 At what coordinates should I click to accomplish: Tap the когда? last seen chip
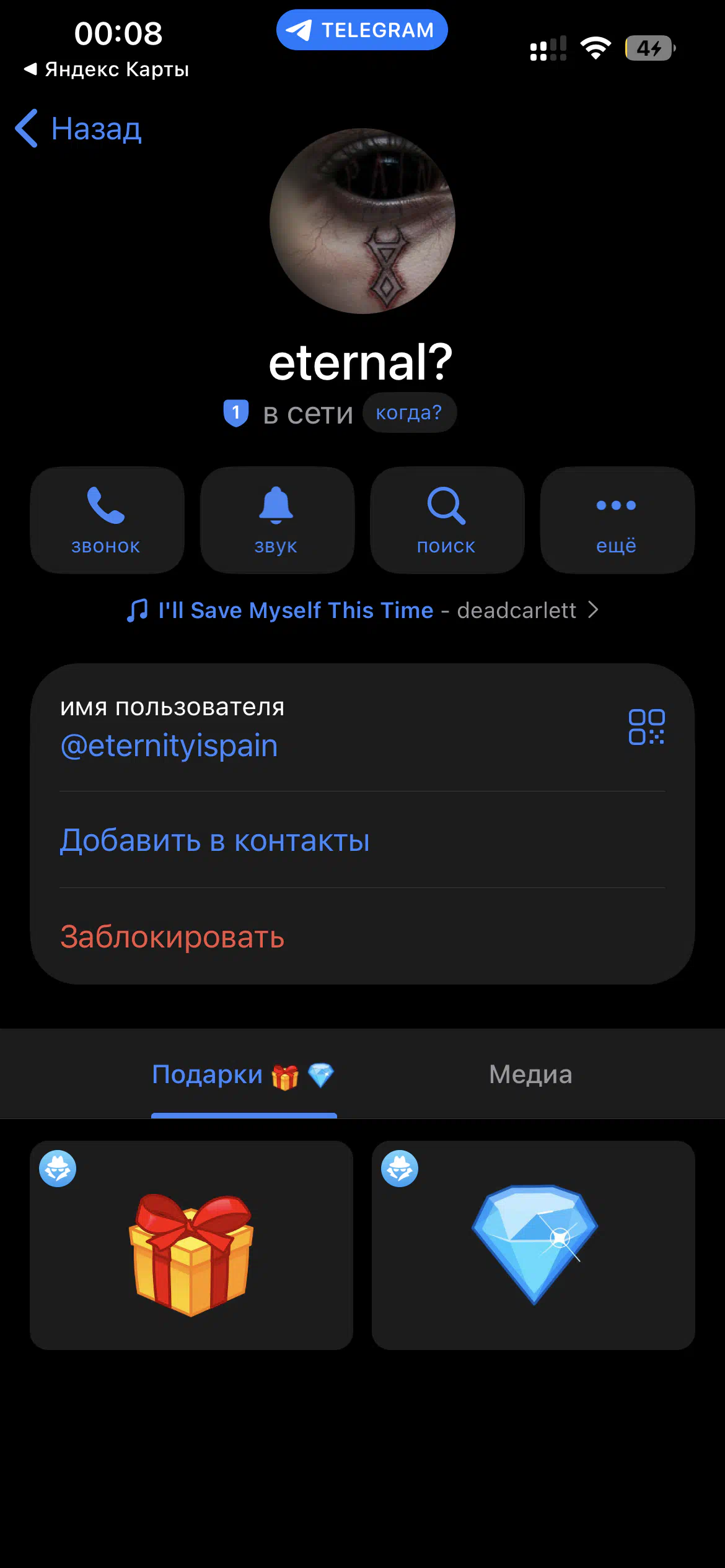pos(409,412)
